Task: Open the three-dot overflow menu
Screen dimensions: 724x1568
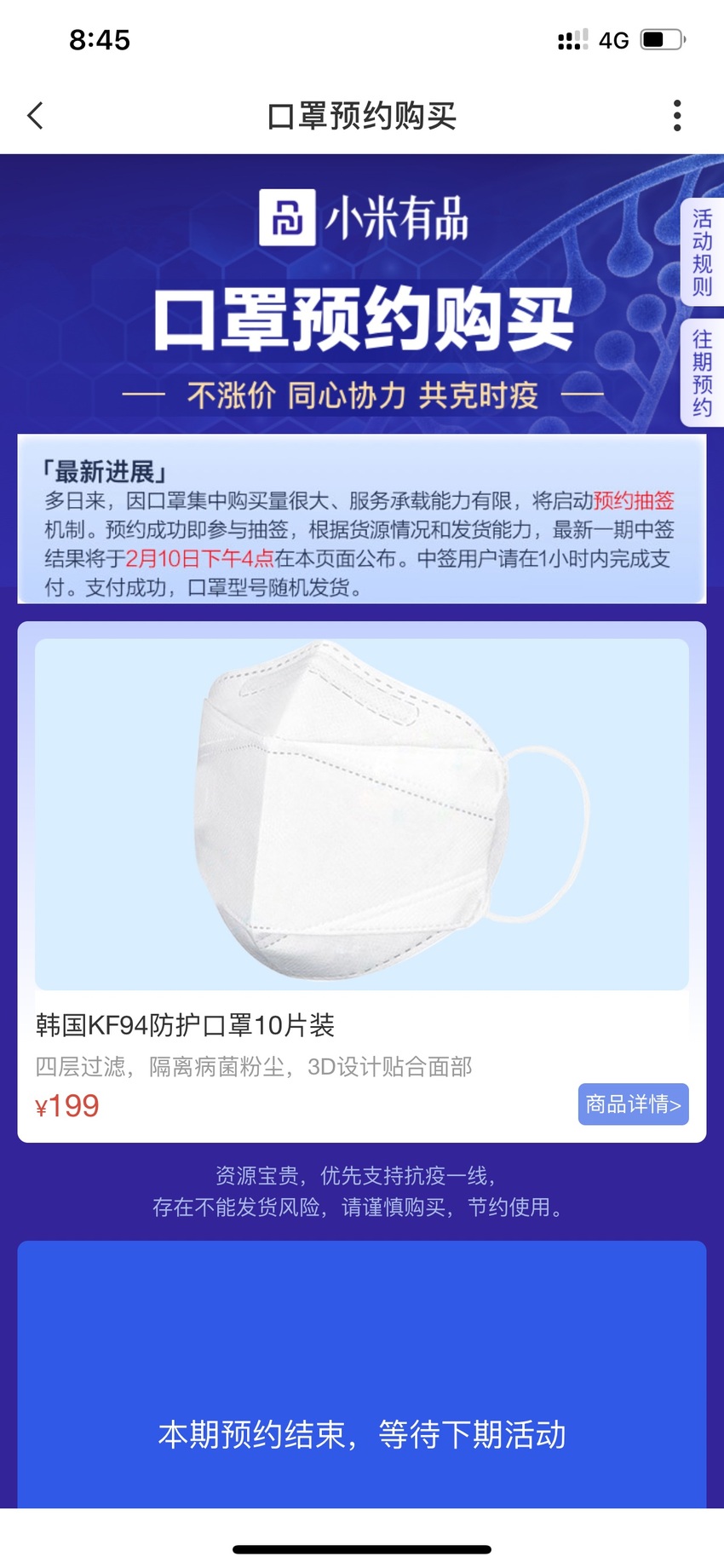Action: click(677, 116)
